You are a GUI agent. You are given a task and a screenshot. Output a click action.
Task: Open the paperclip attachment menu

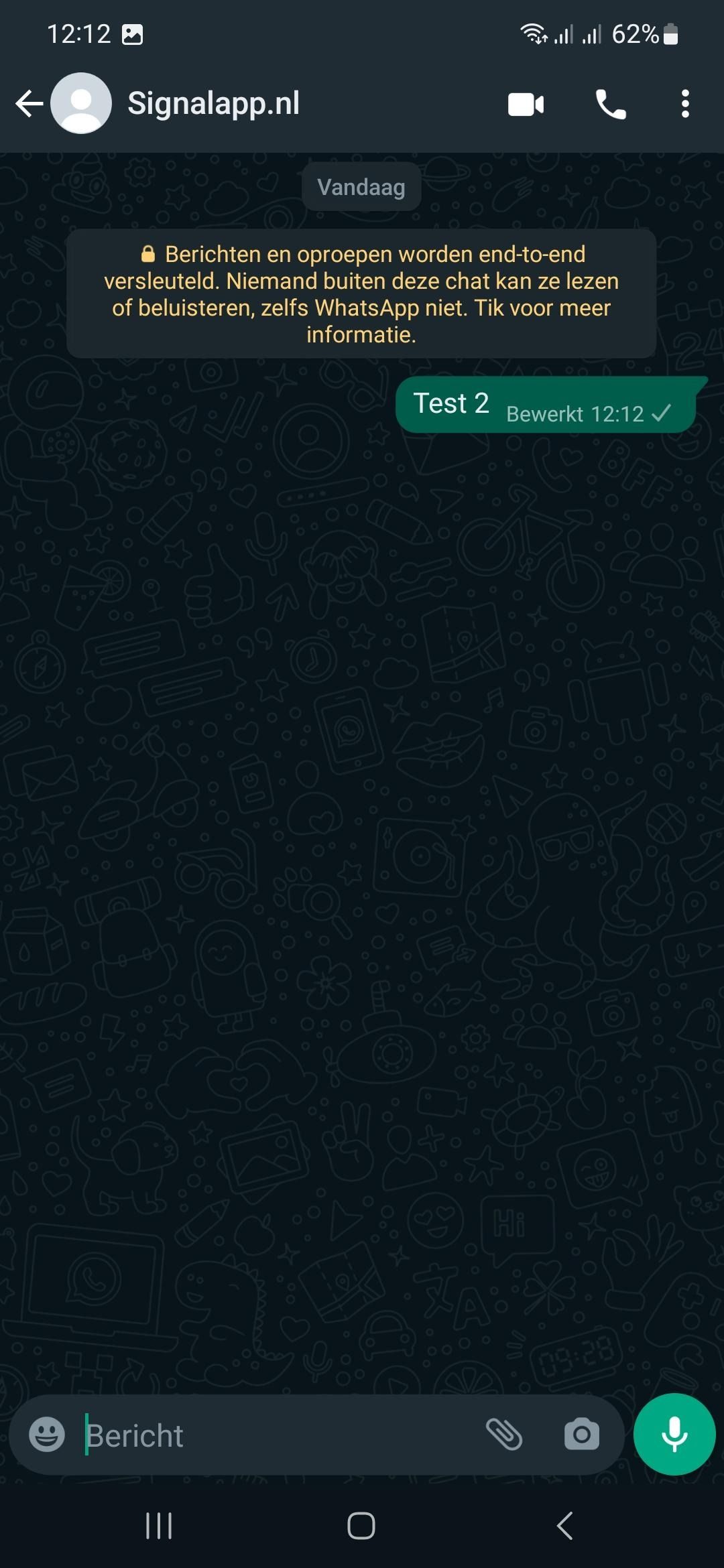[x=504, y=1435]
